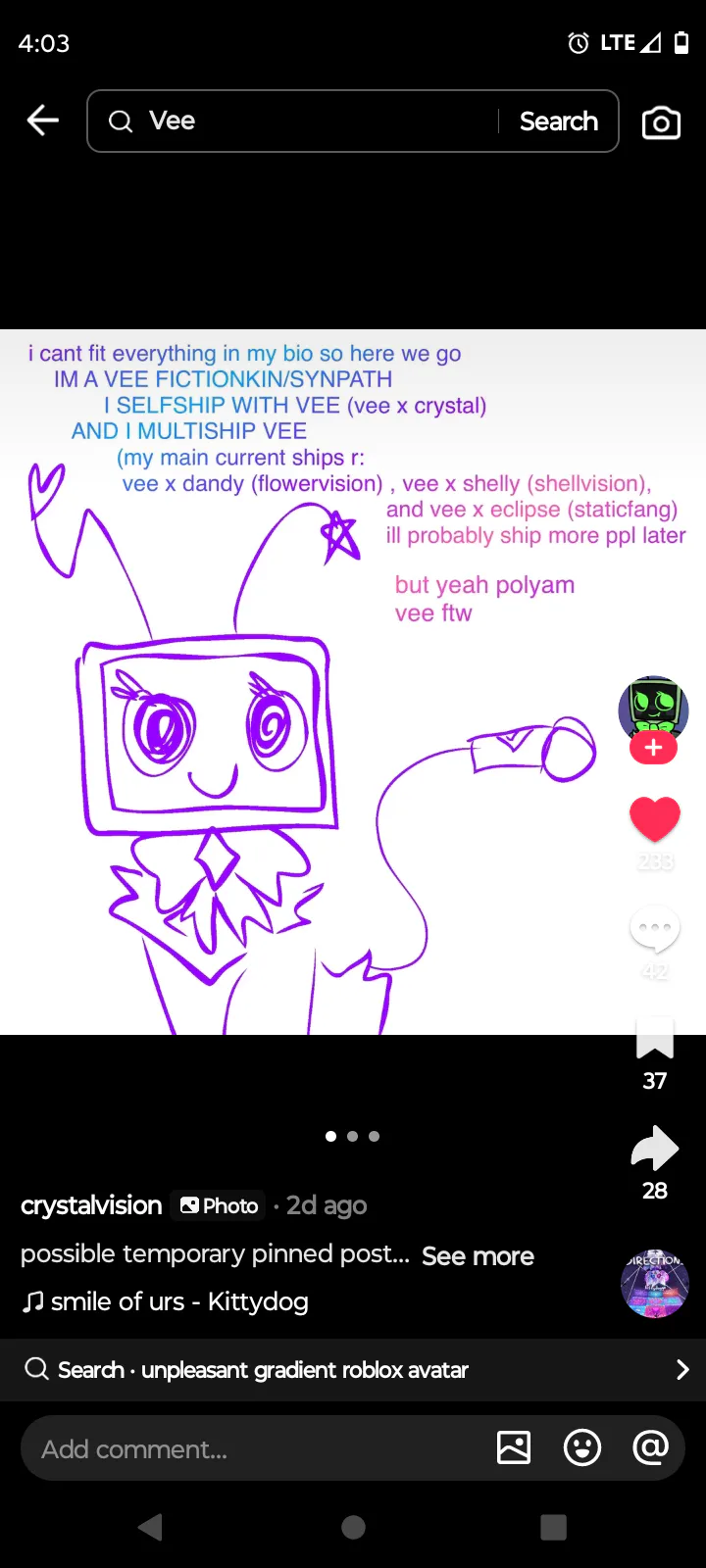The width and height of the screenshot is (706, 1568).
Task: Open the spinning sound disc
Action: 654,1284
